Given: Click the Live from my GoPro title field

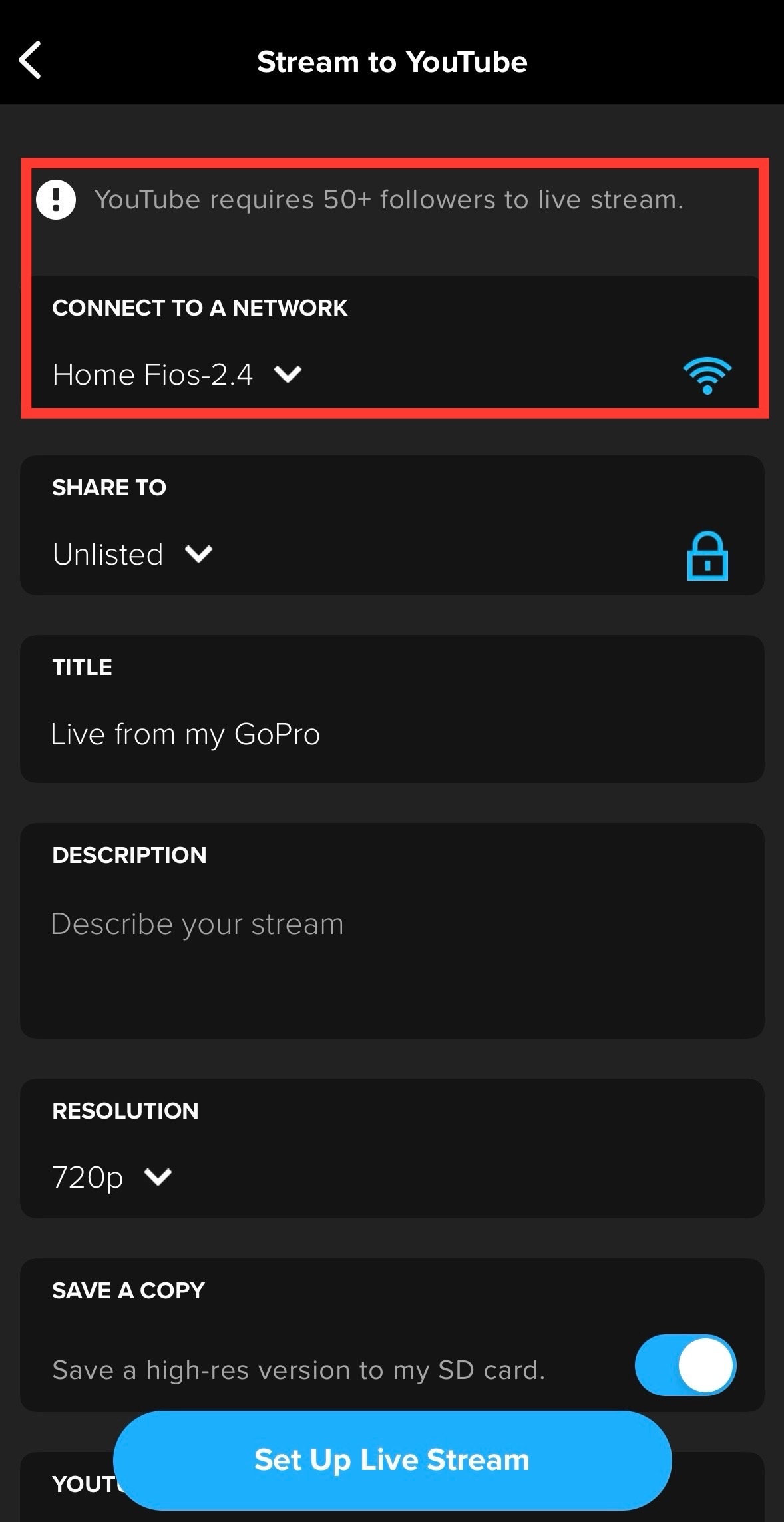Looking at the screenshot, I should click(186, 734).
